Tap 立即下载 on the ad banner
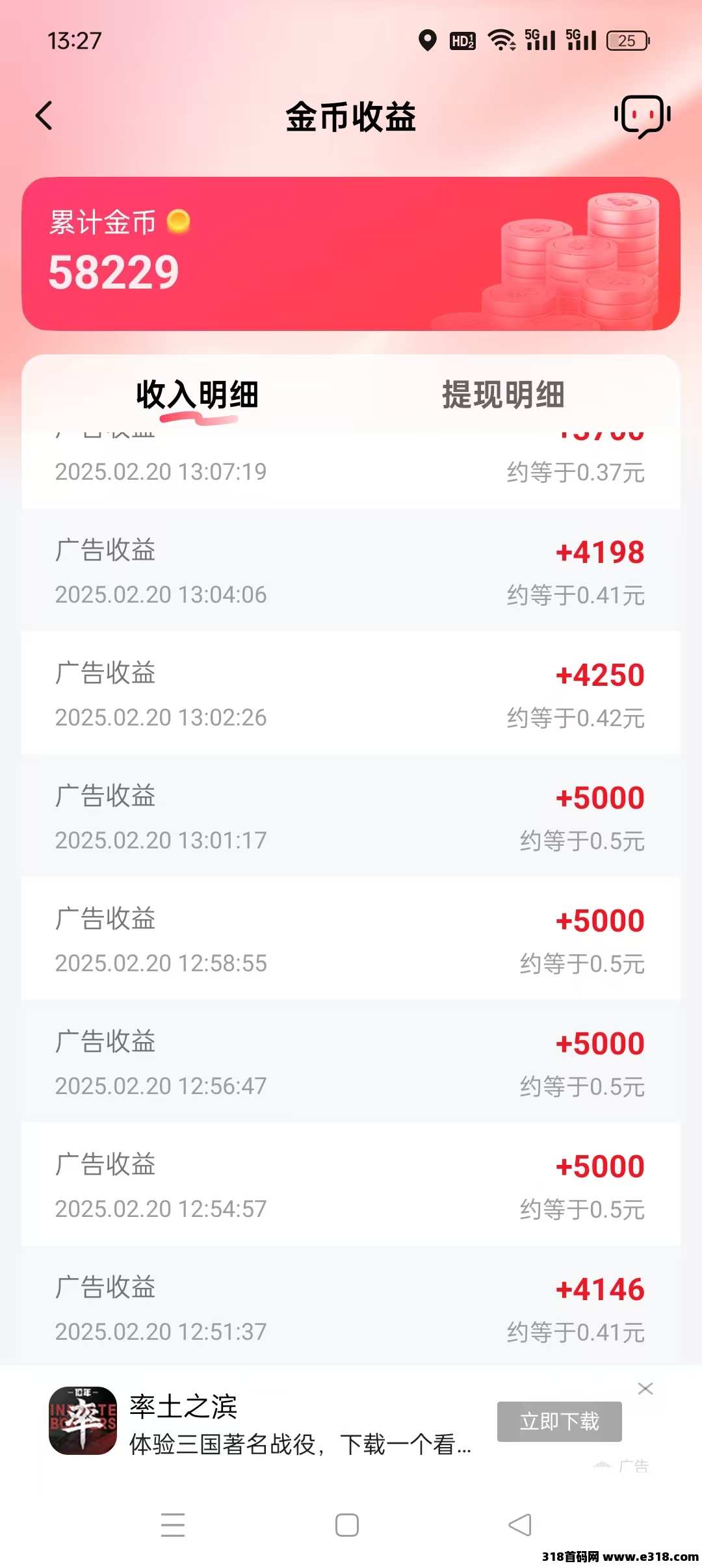 click(x=560, y=1421)
